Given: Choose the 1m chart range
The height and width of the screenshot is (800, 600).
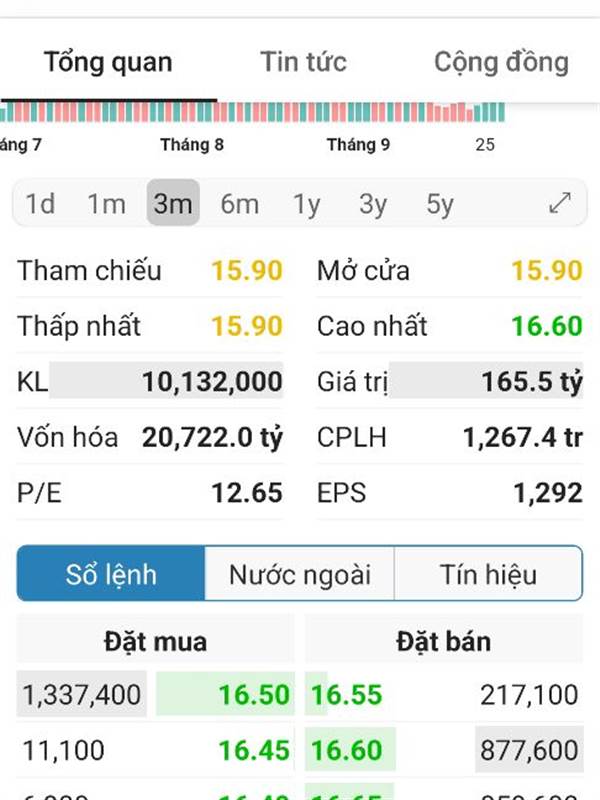Looking at the screenshot, I should click(x=106, y=204).
